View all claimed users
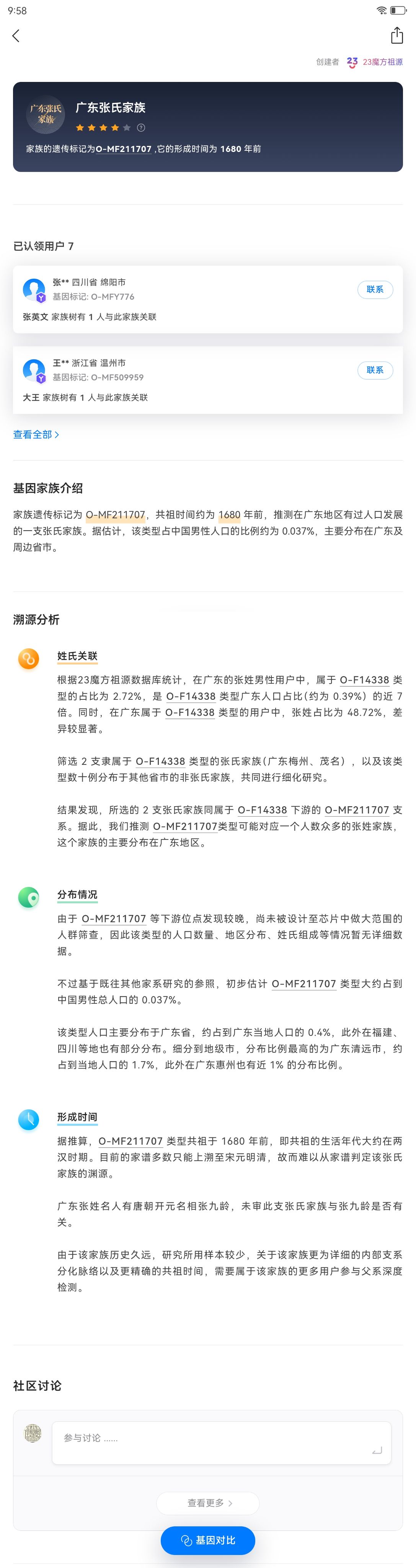 (x=36, y=434)
